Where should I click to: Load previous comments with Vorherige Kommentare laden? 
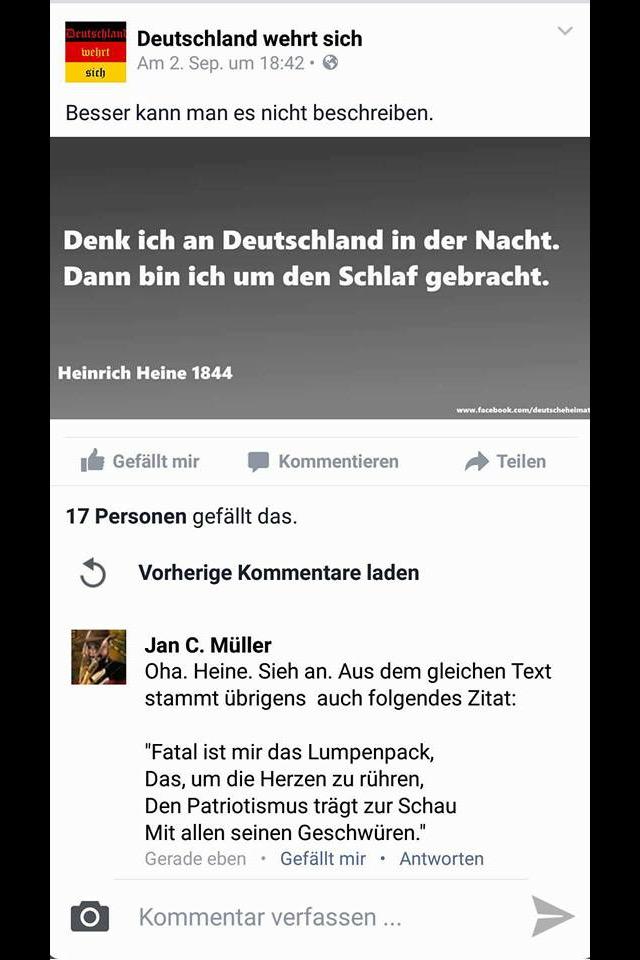click(278, 573)
